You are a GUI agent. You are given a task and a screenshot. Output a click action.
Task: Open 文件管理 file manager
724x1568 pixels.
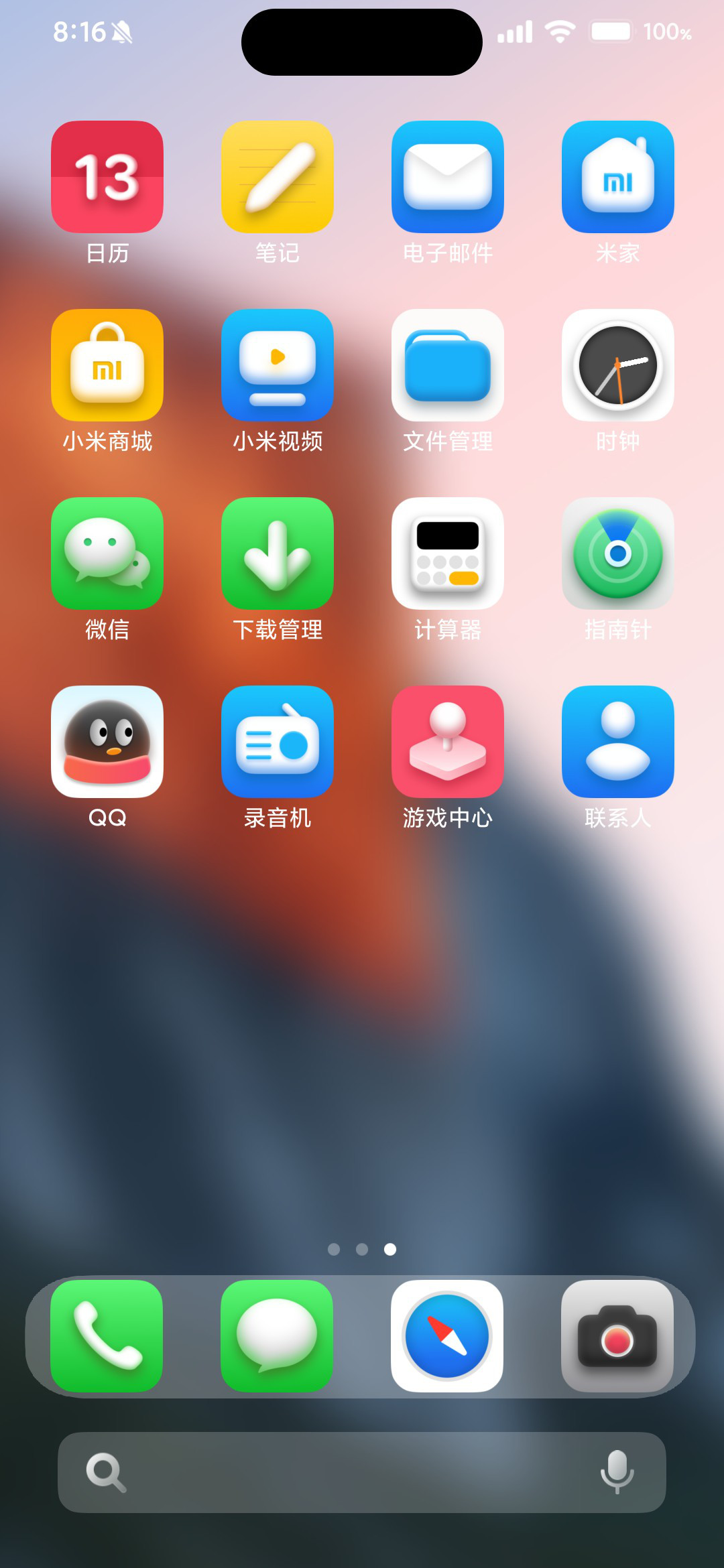pyautogui.click(x=448, y=365)
